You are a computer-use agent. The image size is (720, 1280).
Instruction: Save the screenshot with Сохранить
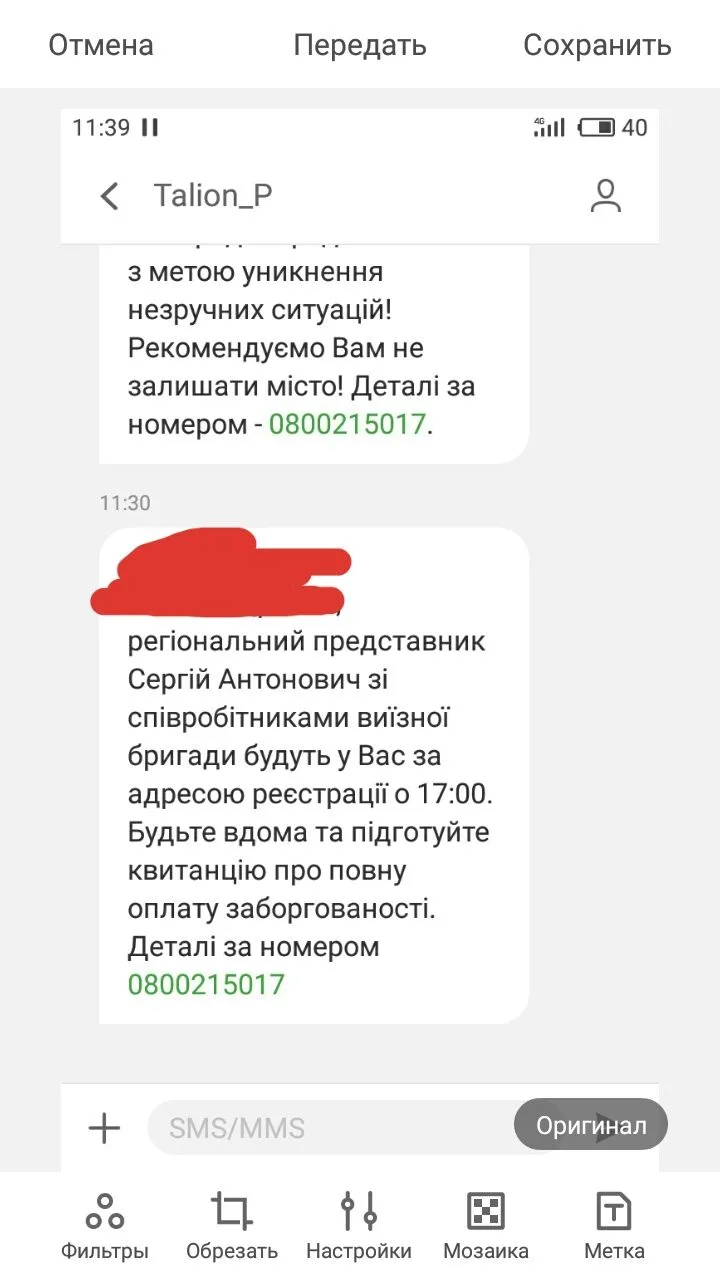click(597, 45)
